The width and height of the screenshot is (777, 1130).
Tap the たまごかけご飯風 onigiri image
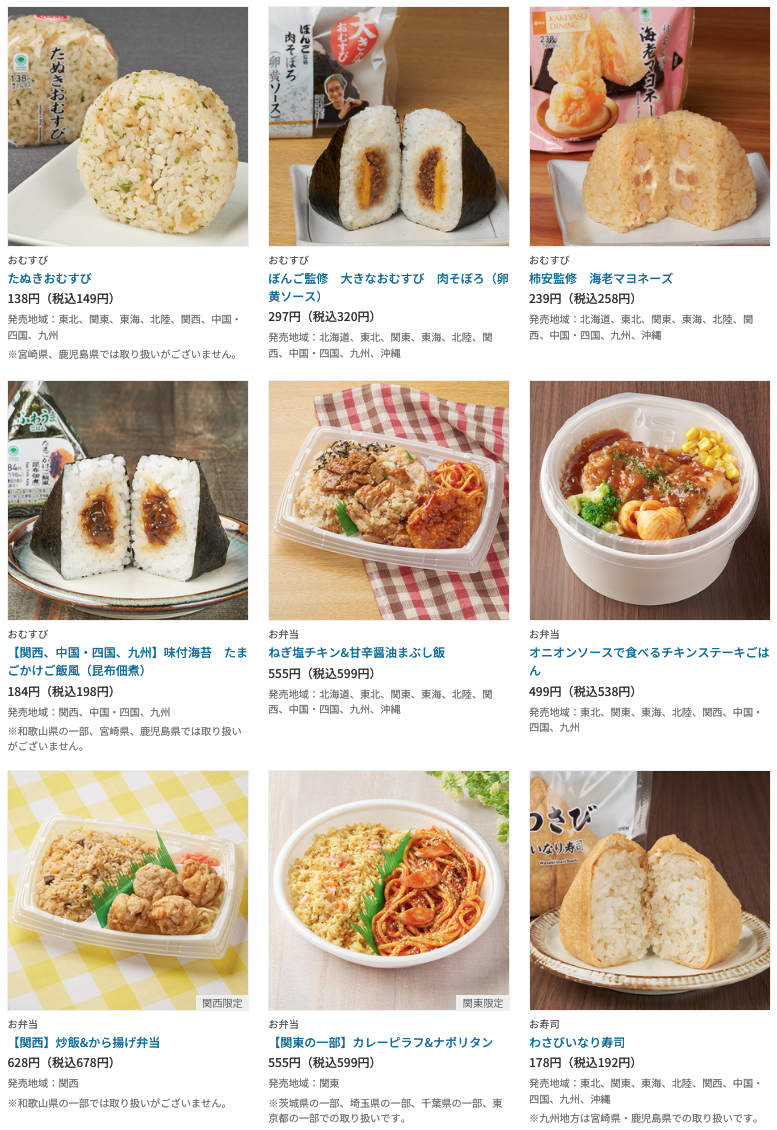(128, 500)
